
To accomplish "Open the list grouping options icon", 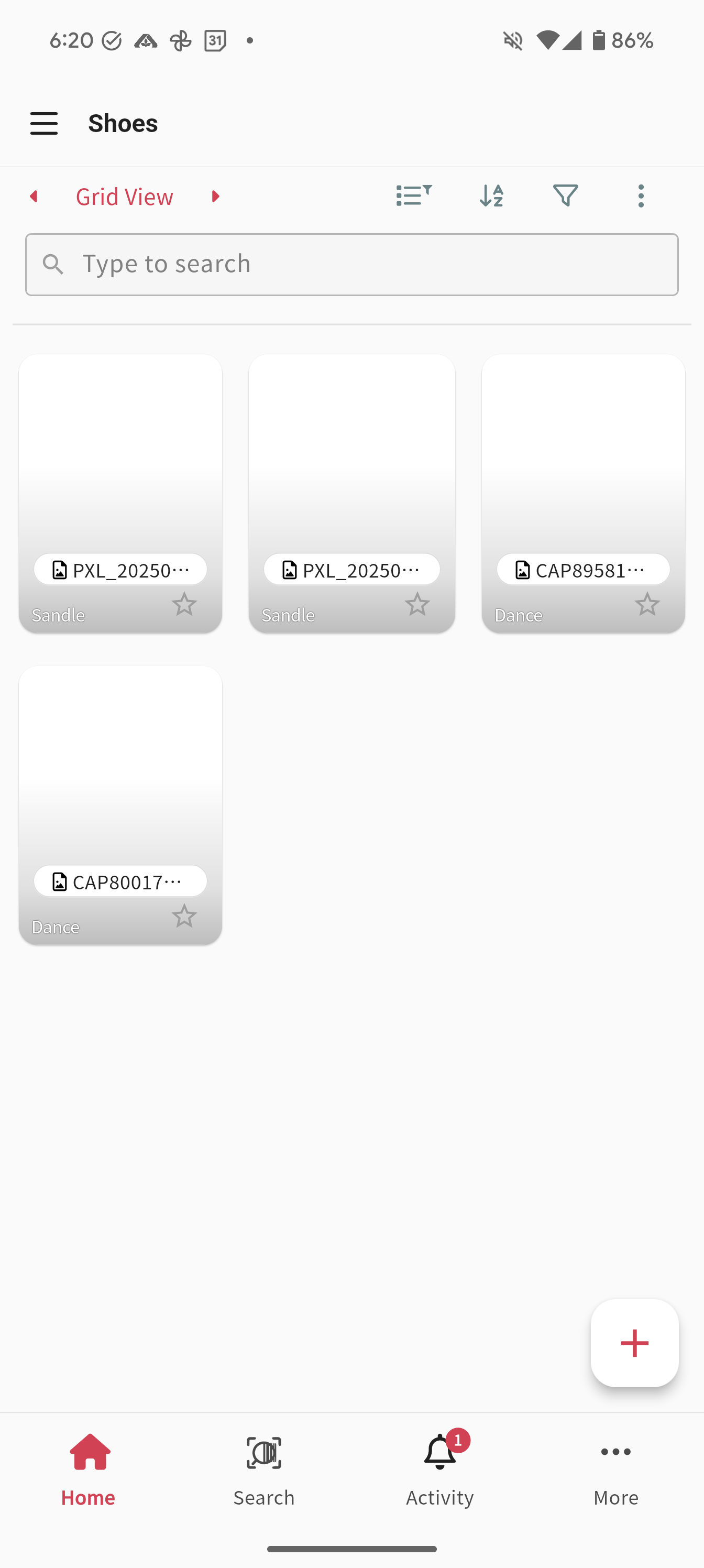I will [414, 196].
